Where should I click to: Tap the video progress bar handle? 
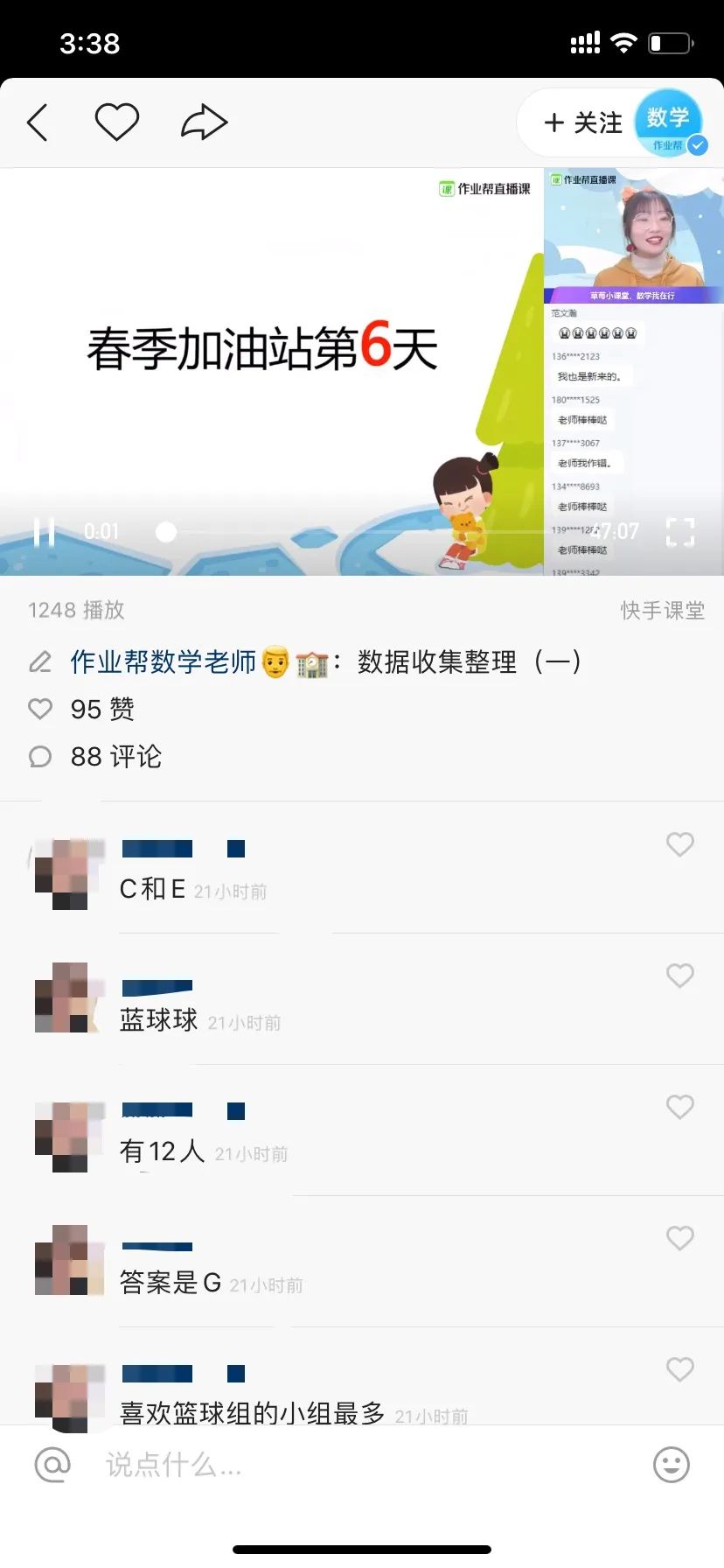[166, 531]
